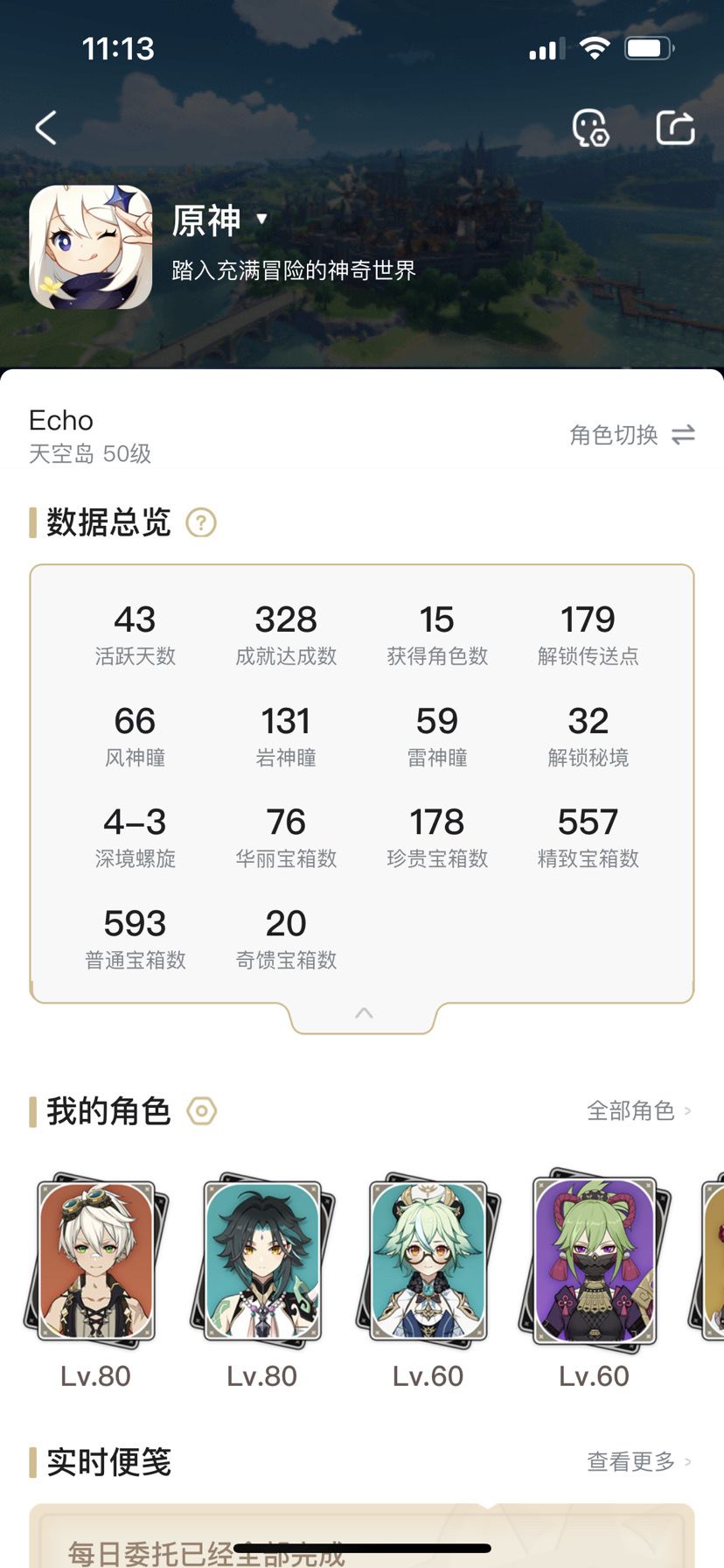724x1568 pixels.
Task: Open the hexagon settings icon beside 我的角色
Action: (x=202, y=1111)
